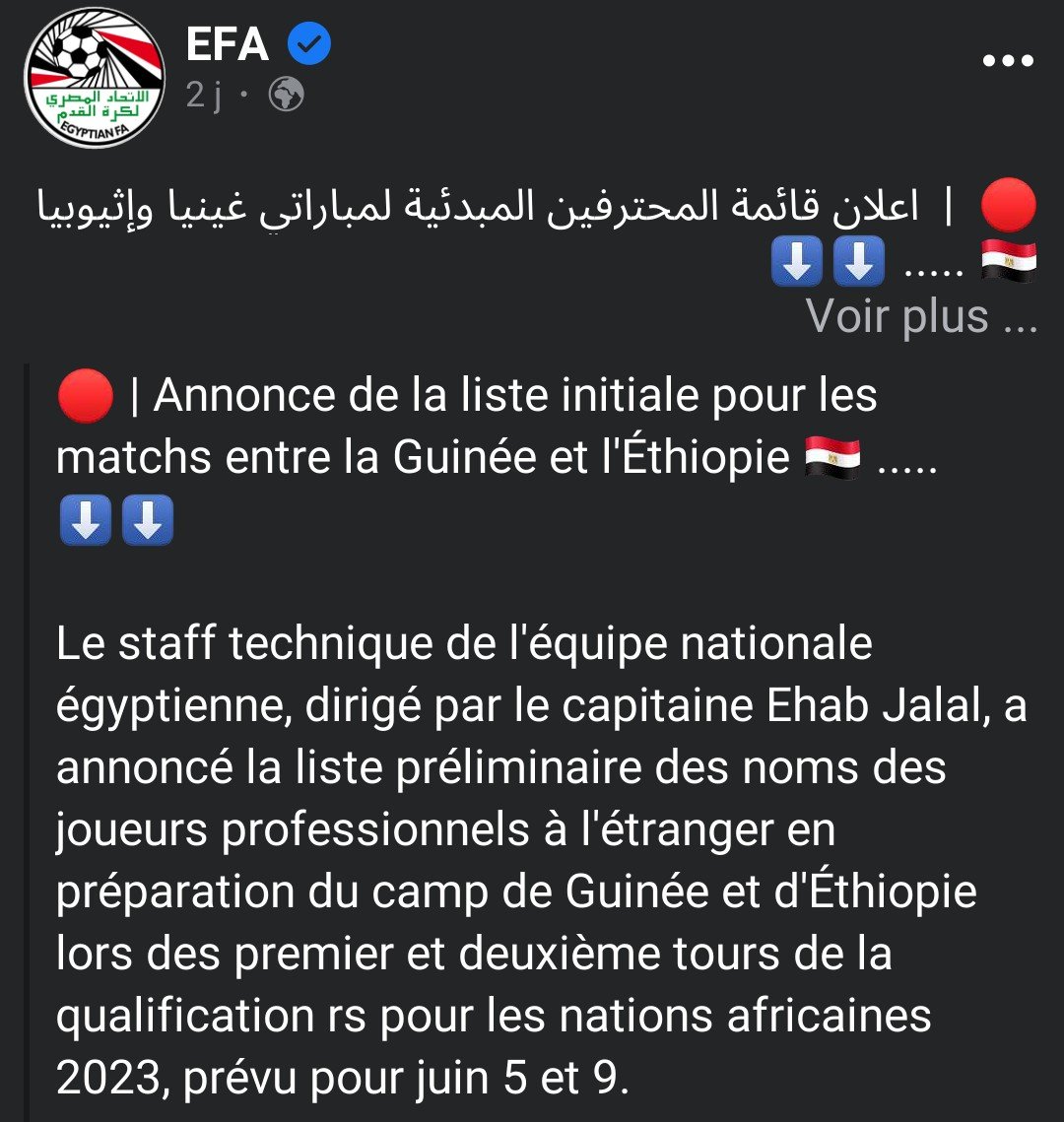Open the post's three-dot options menu
Screen dimensions: 1064x1122
coord(1009,60)
